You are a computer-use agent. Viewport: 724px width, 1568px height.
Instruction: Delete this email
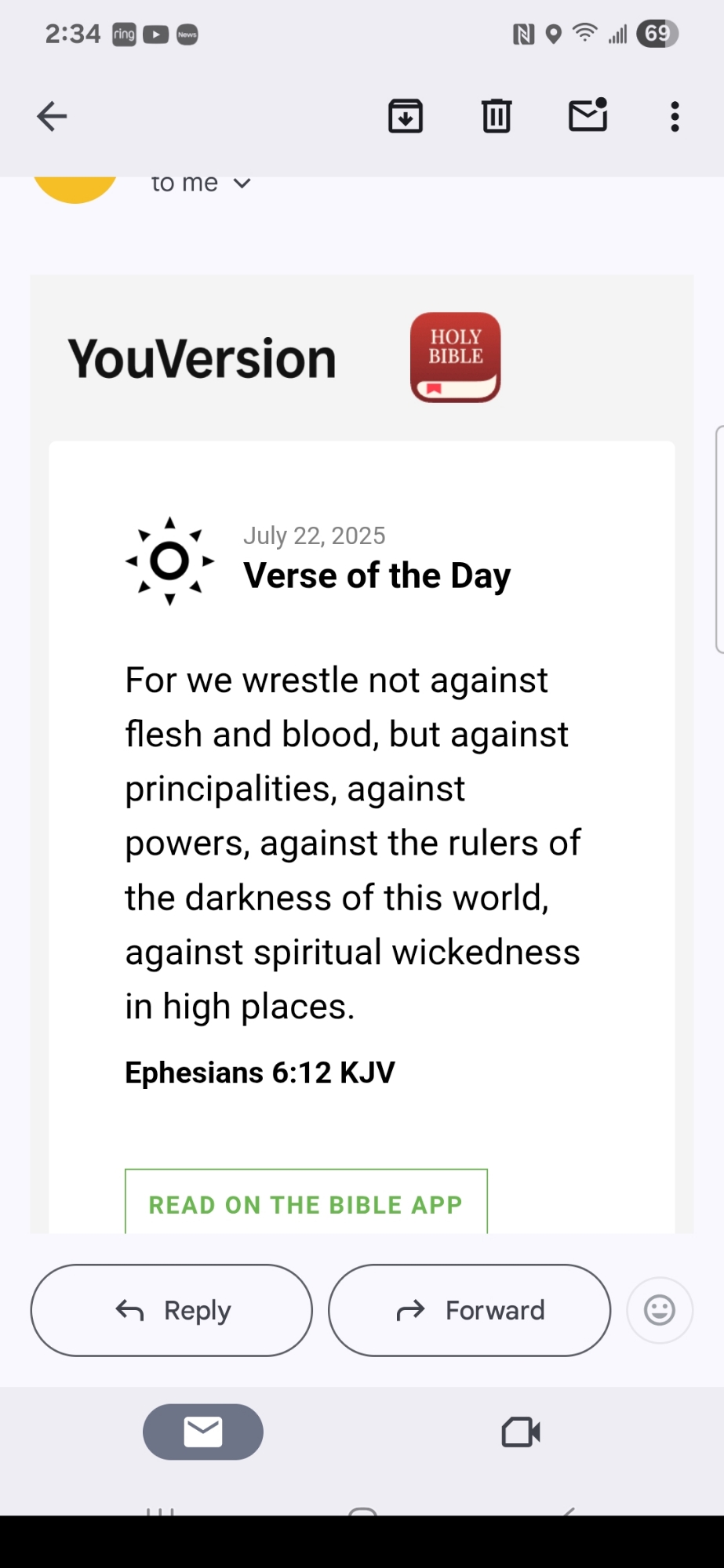coord(497,117)
